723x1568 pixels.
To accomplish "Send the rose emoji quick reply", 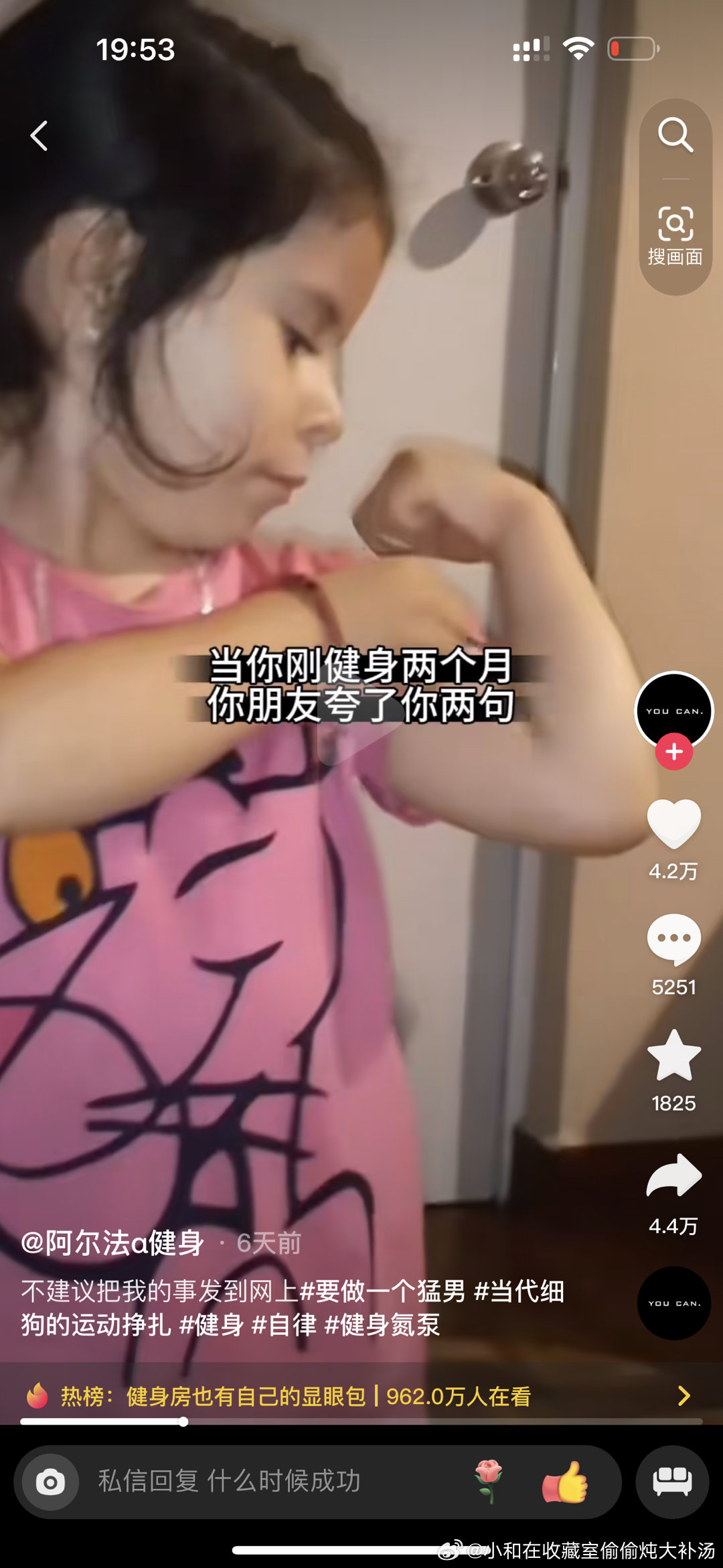I will pos(488,1482).
